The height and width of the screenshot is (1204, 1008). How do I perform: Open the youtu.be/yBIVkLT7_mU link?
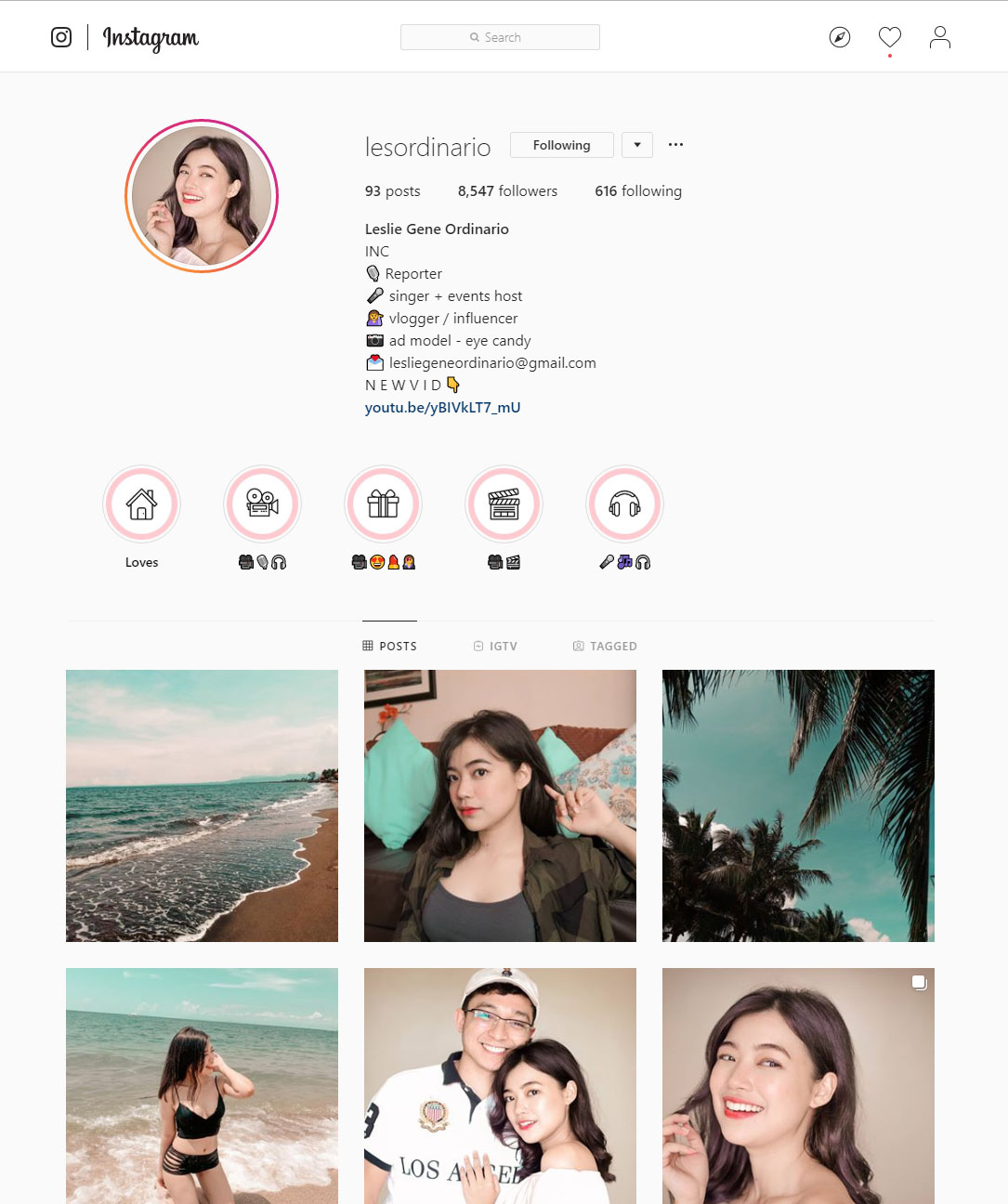442,407
